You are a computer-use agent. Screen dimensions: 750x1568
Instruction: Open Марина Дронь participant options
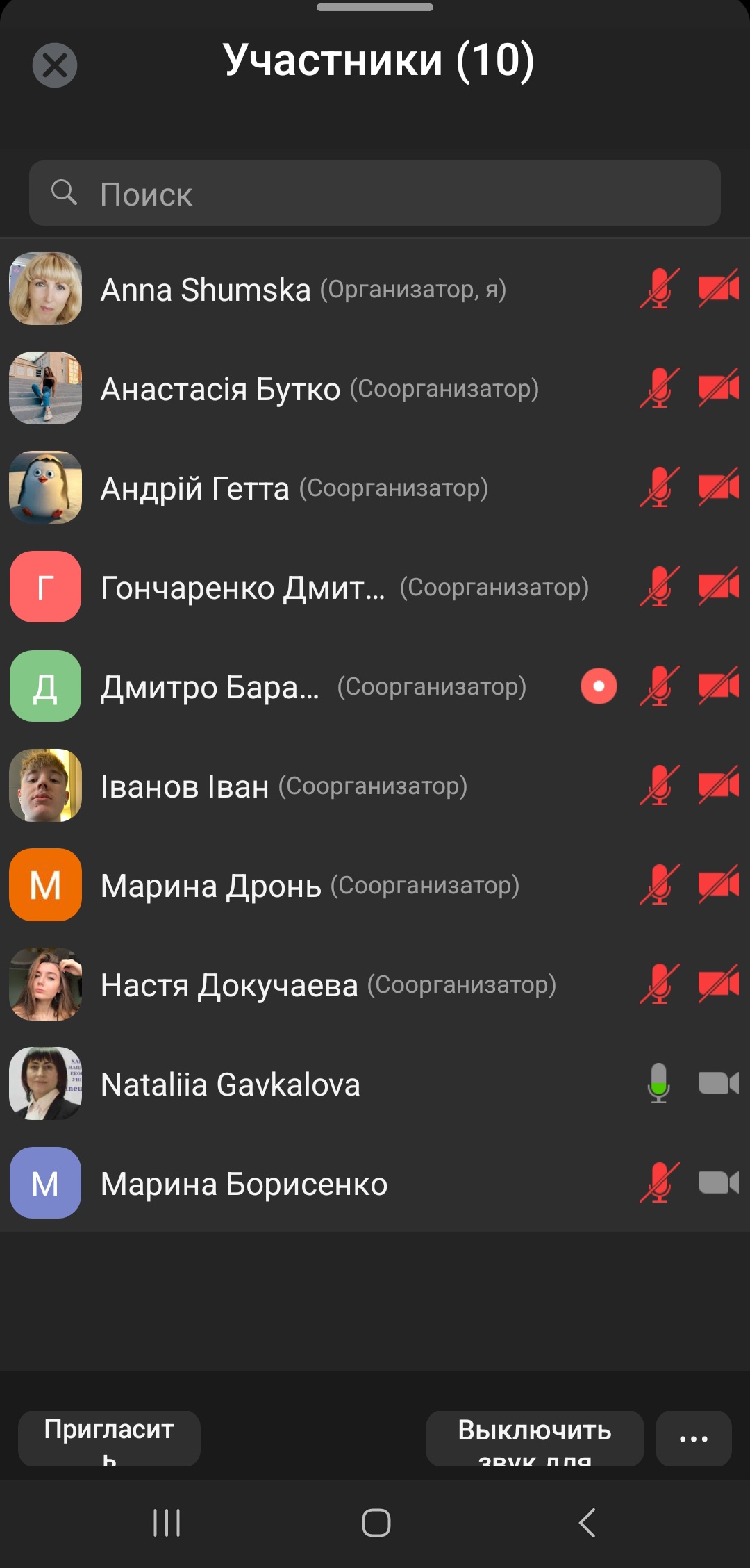(310, 886)
